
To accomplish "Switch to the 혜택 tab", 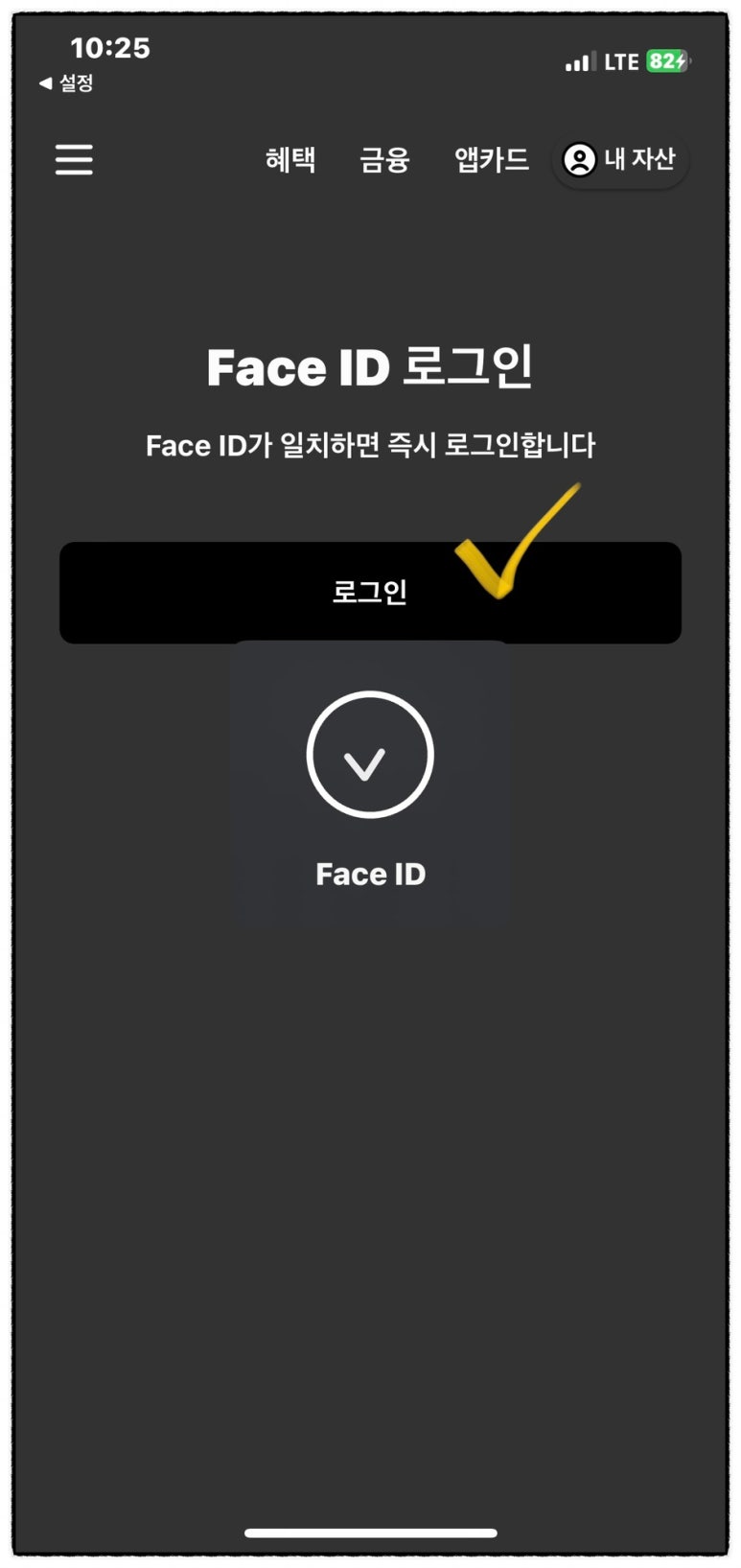I will pos(290,159).
